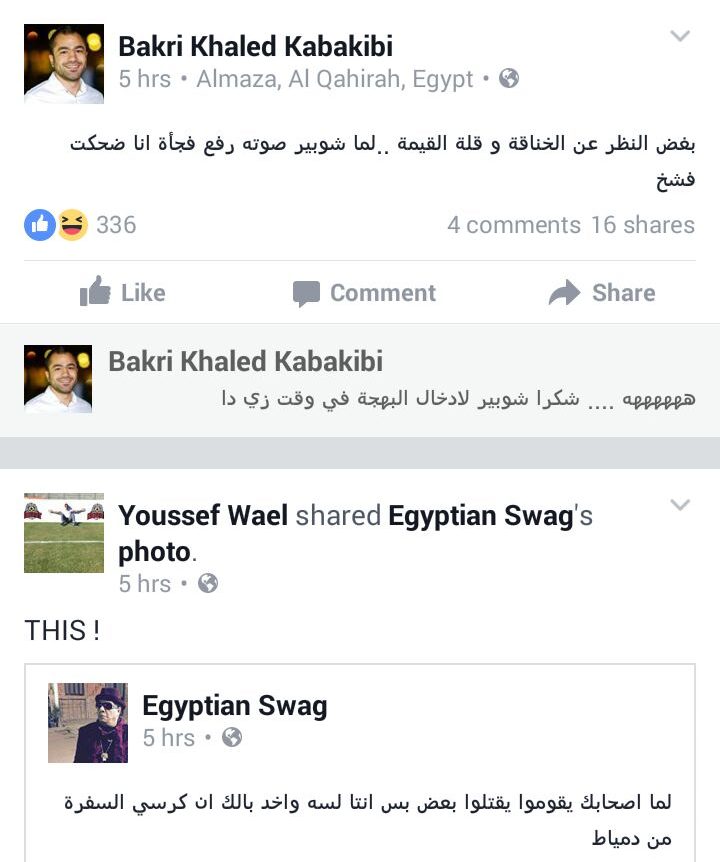
Task: Open Youssef Wael's profile
Action: (x=203, y=515)
